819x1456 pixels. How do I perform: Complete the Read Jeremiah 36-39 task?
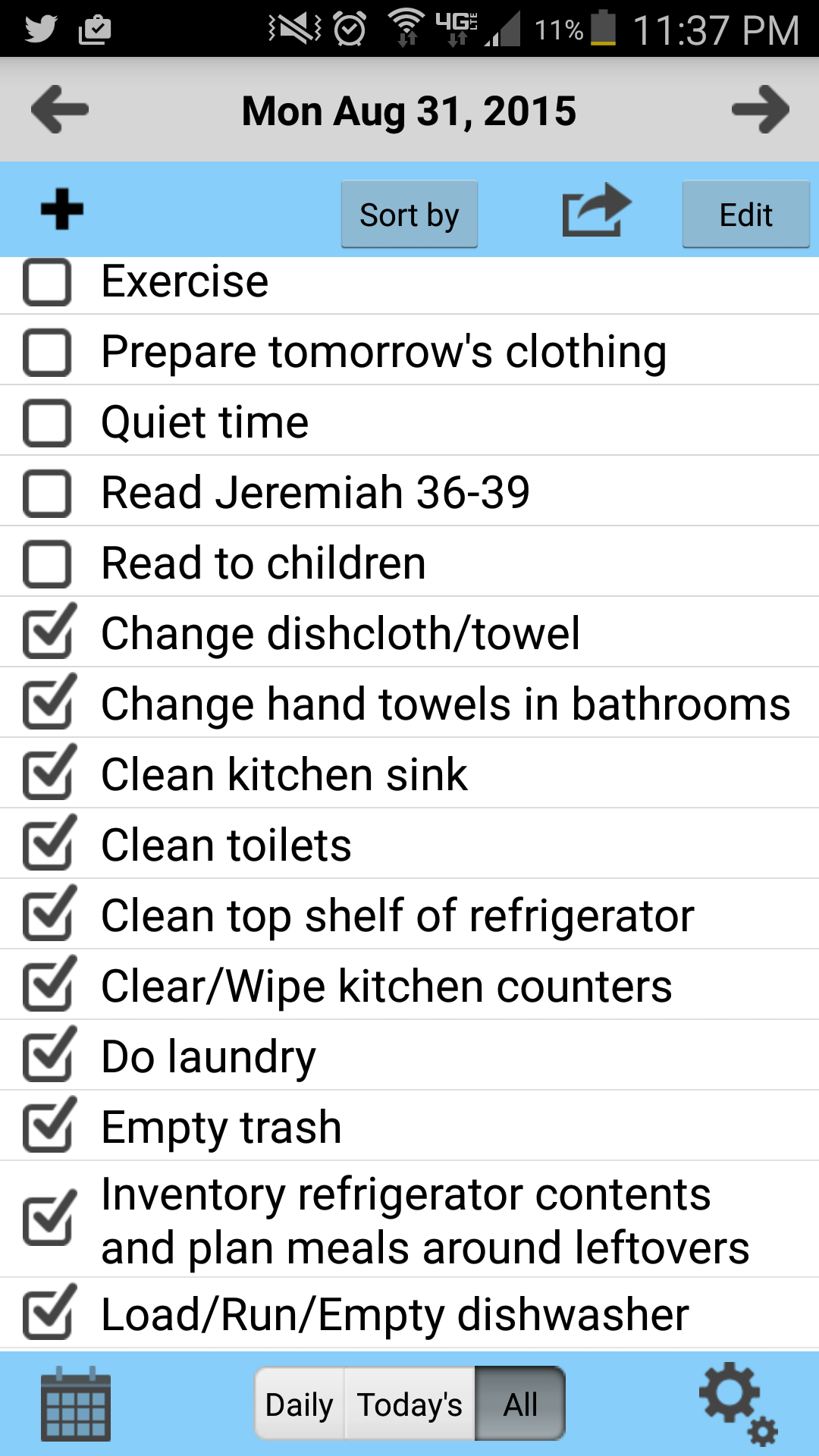click(47, 494)
